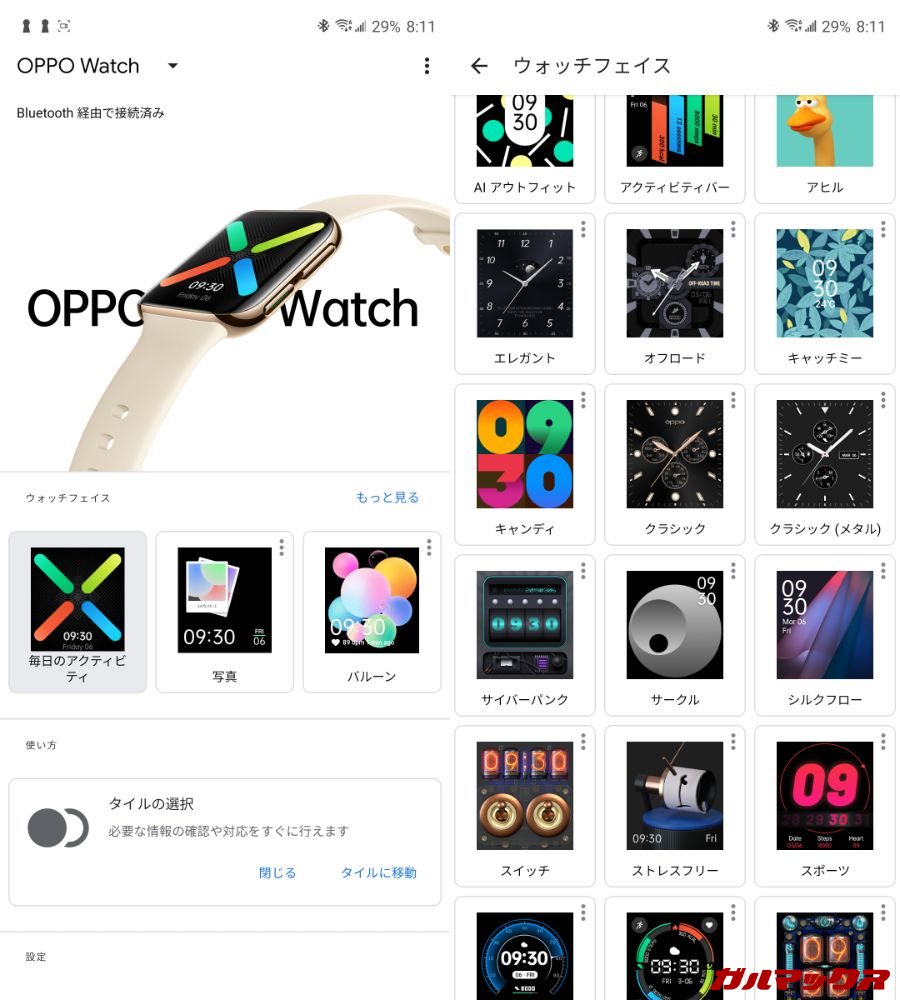Screen dimensions: 900x1000
Task: Choose the サークル watch face
Action: [x=675, y=635]
